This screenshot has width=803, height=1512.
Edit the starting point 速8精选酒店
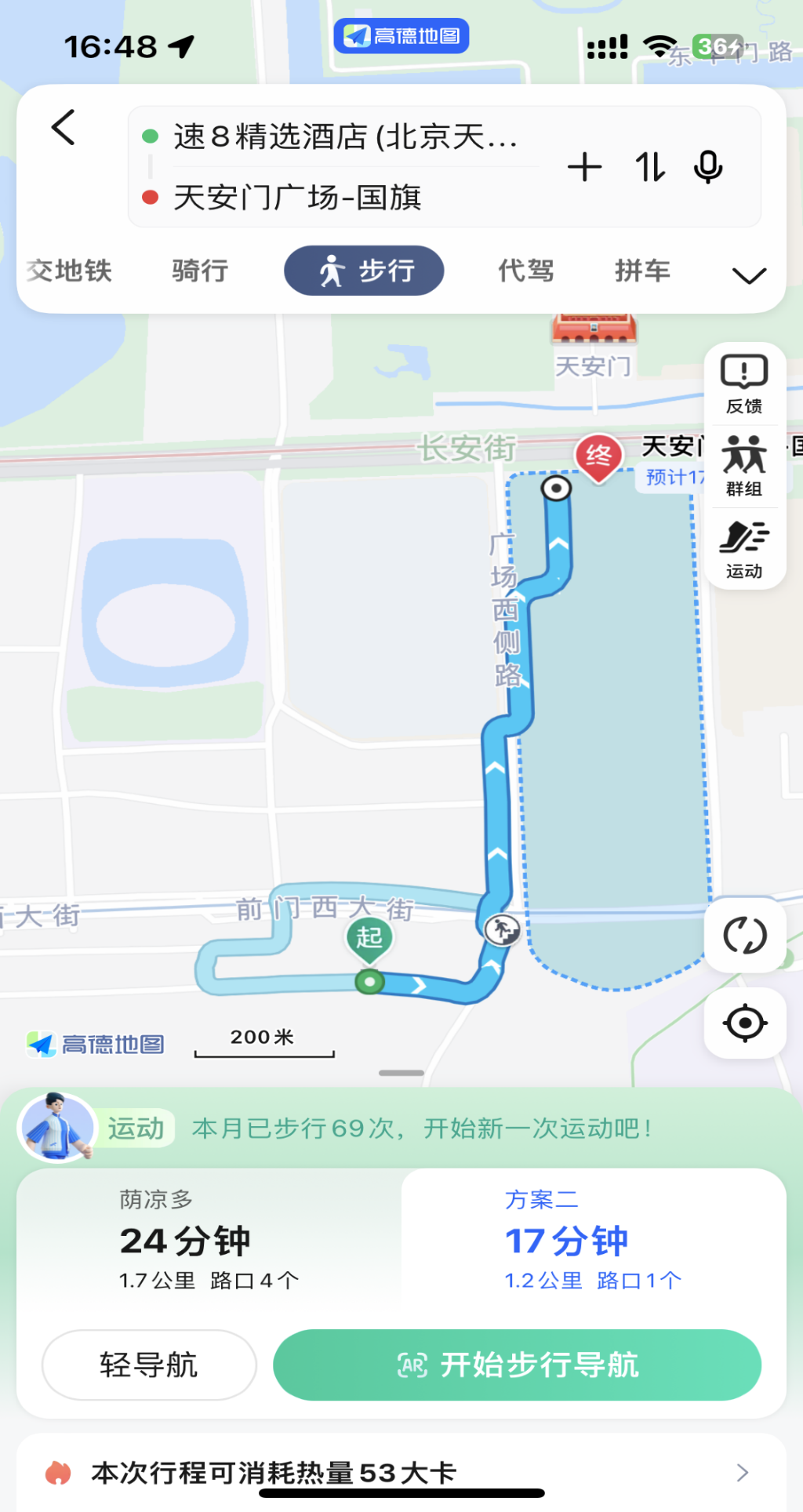[343, 136]
